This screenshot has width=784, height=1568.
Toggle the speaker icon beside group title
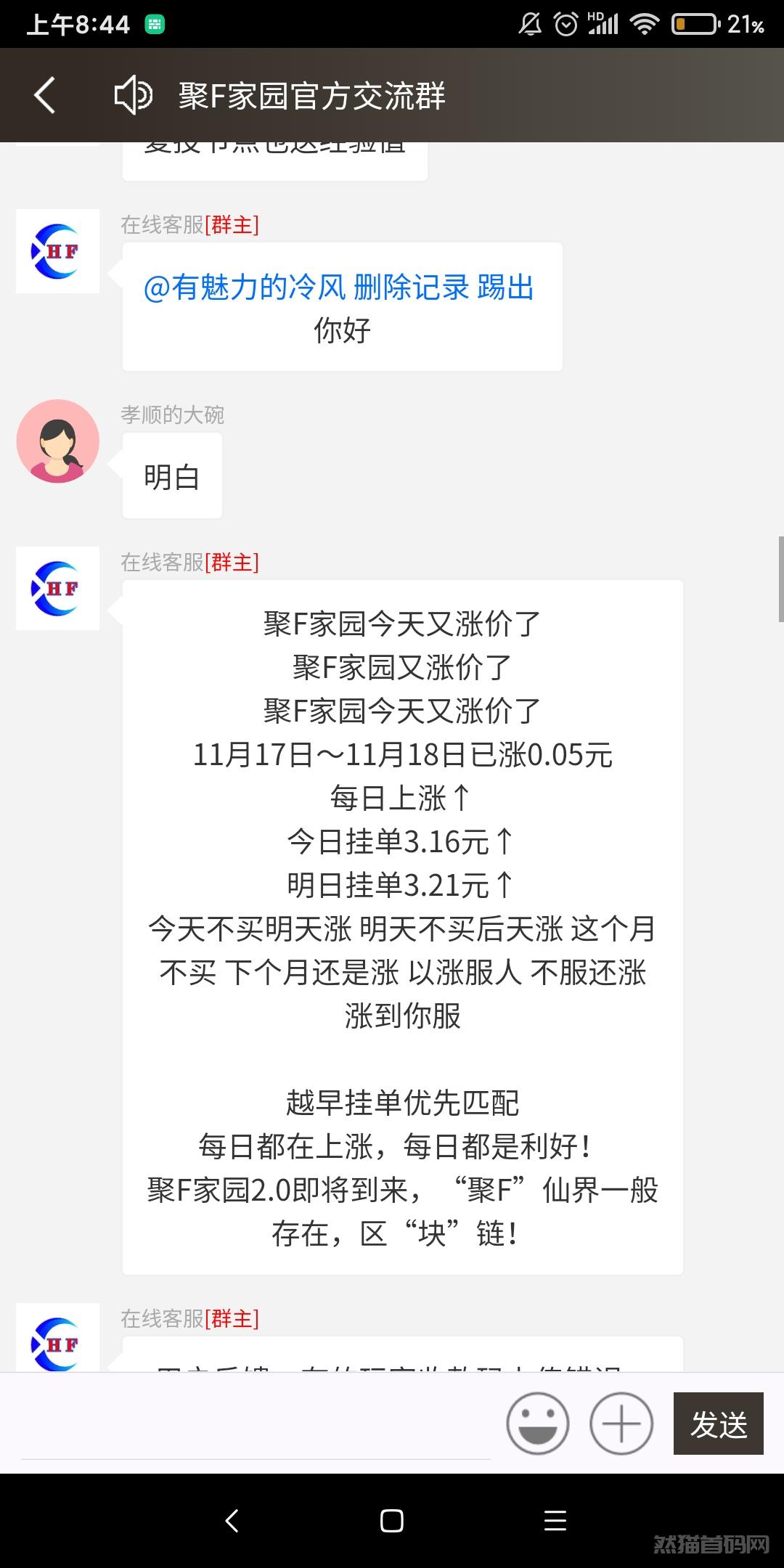(x=134, y=95)
